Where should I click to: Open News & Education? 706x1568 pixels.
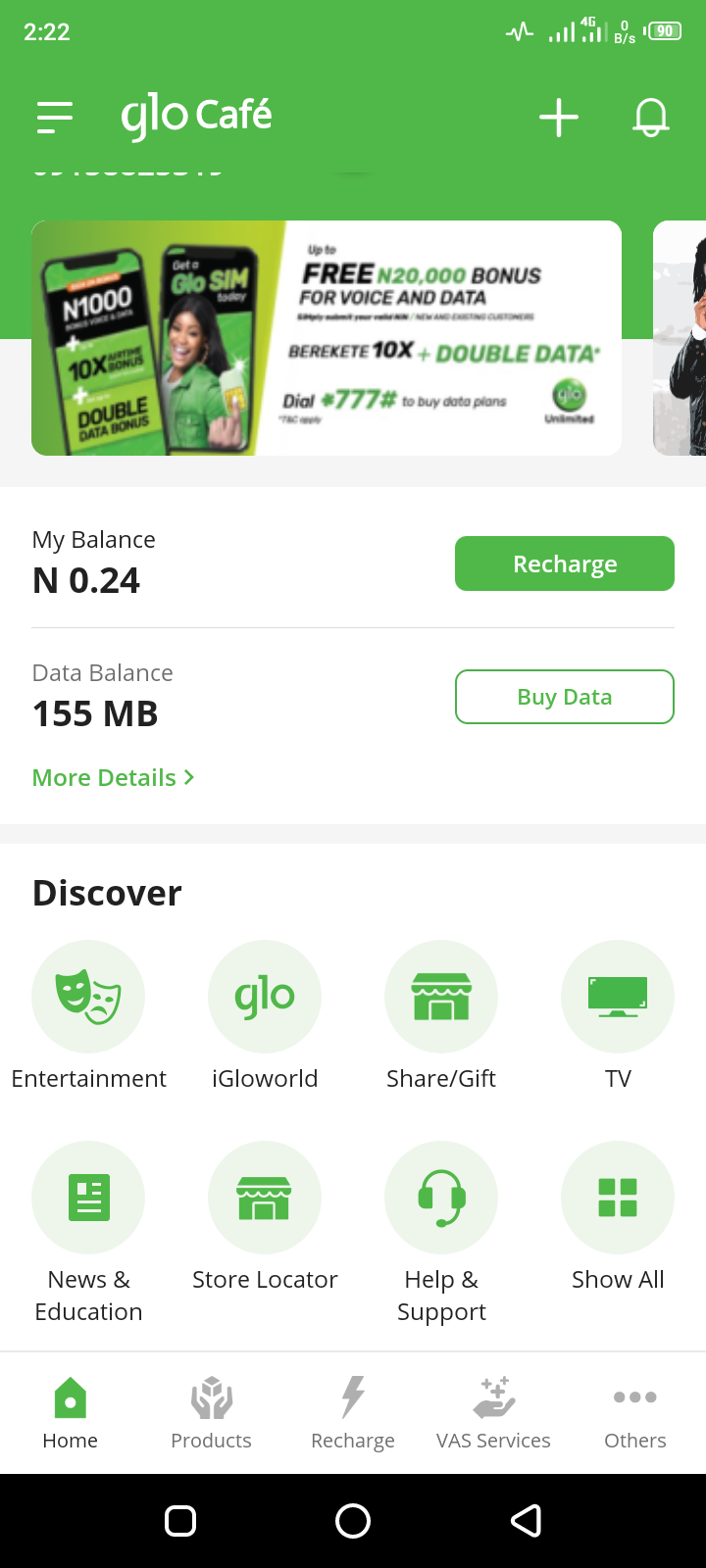(x=88, y=1198)
